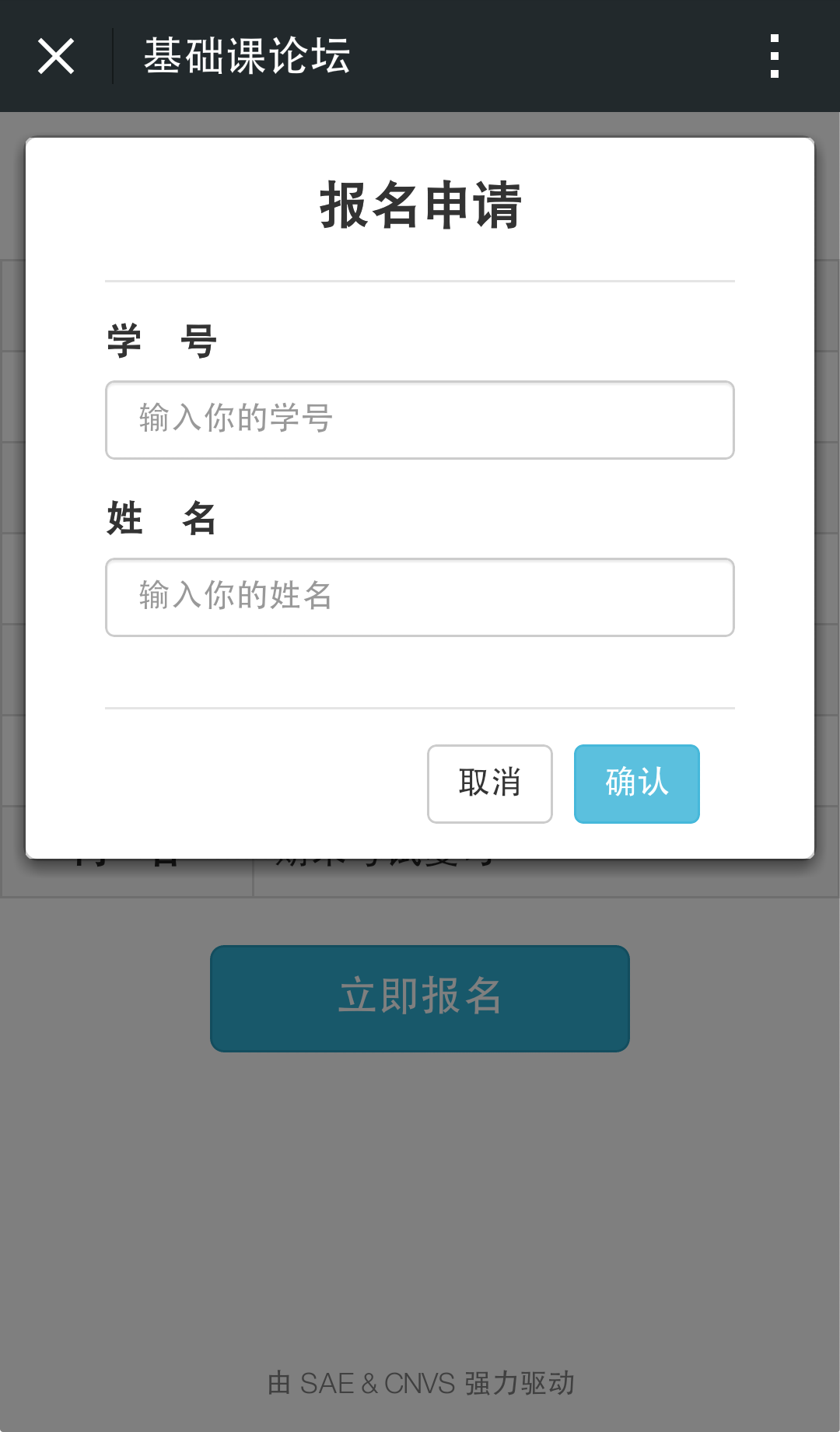Open the three-dot overflow menu
The width and height of the screenshot is (840, 1432).
point(774,56)
